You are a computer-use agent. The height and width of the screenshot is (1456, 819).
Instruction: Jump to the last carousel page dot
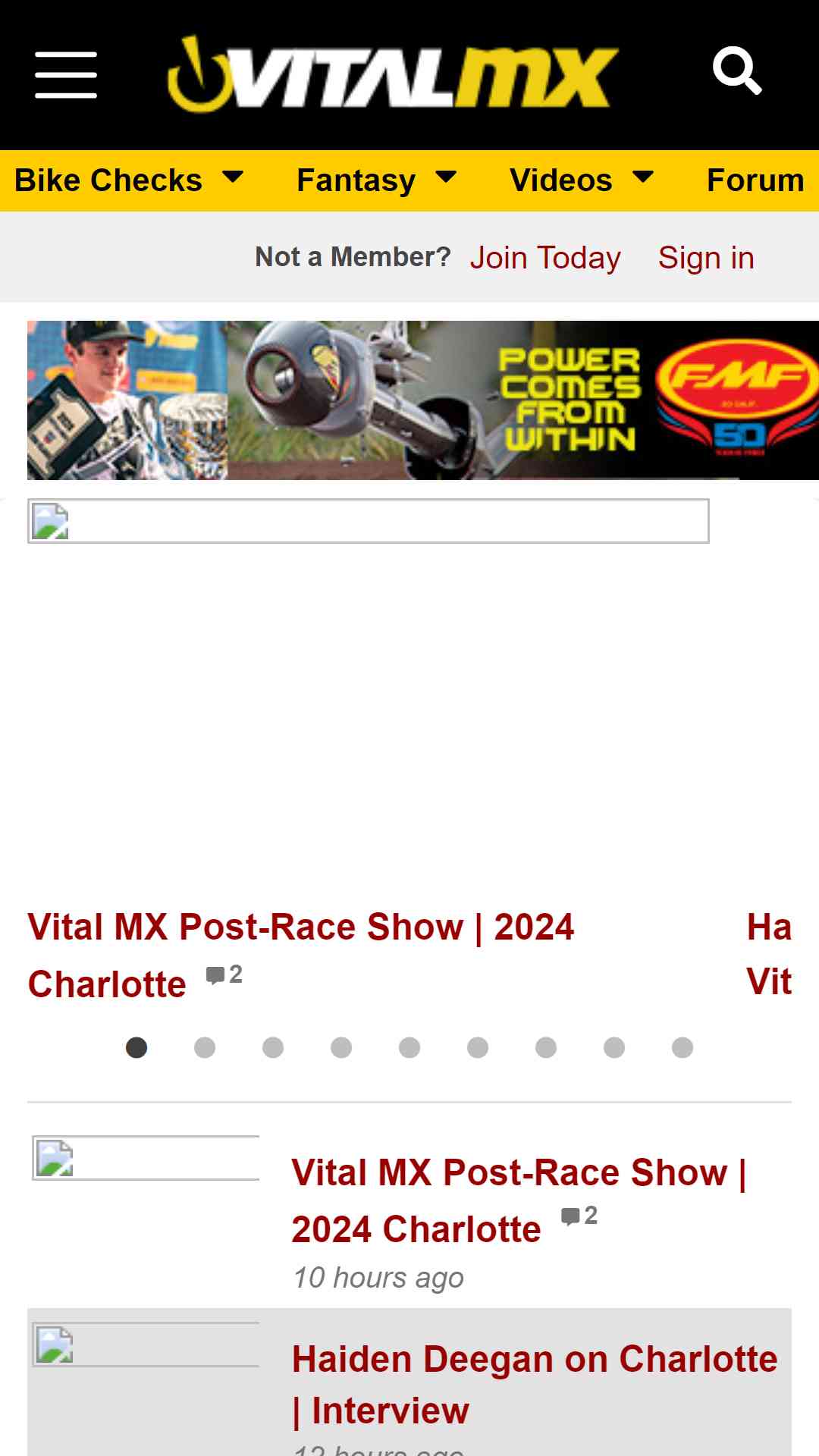(x=682, y=1047)
